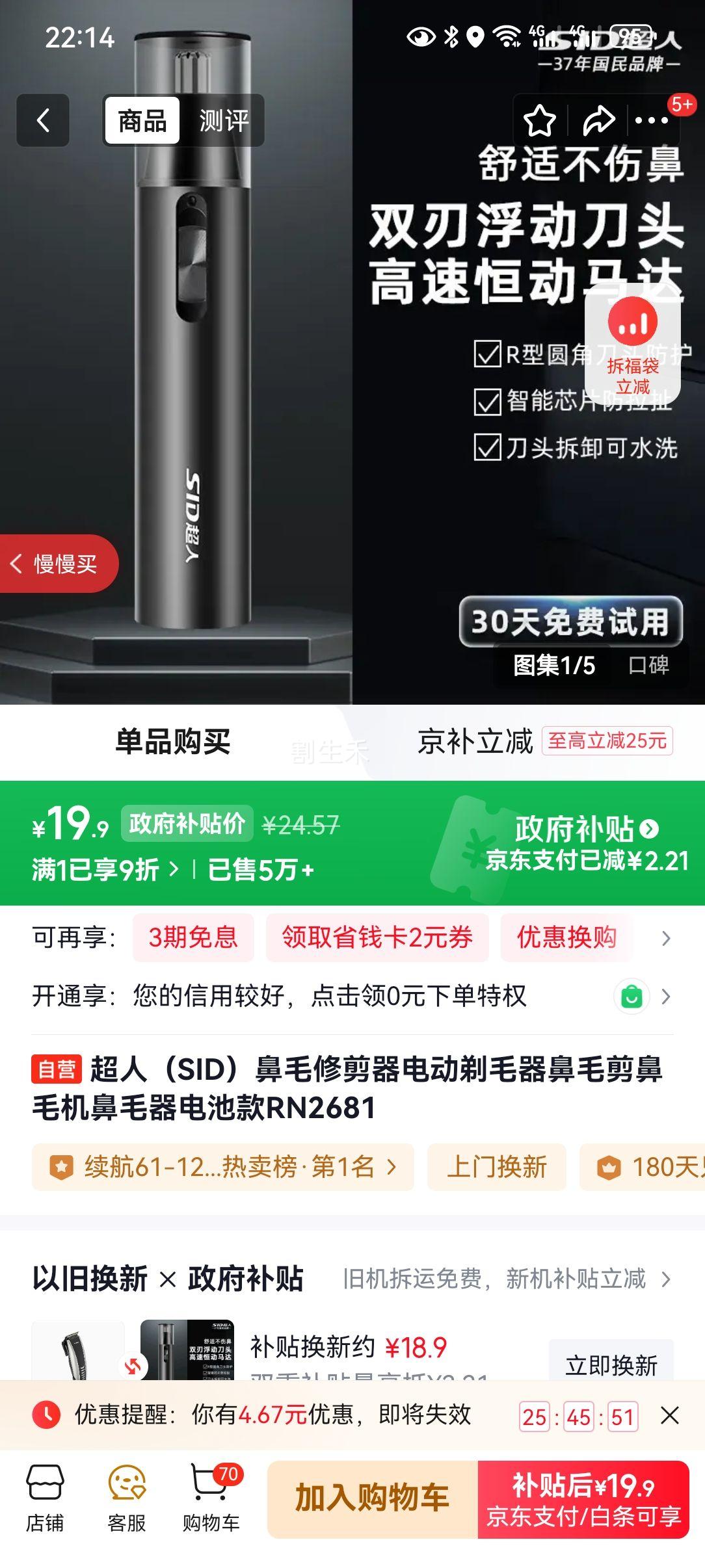This screenshot has height=1568, width=705.
Task: Tap the medal icon on 热卖榜·第1名 label
Action: (61, 1167)
